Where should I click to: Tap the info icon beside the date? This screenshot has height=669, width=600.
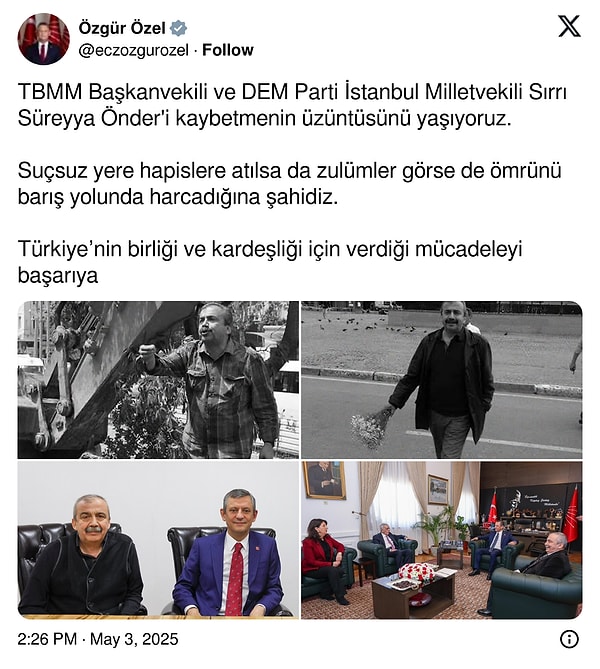[x=568, y=638]
